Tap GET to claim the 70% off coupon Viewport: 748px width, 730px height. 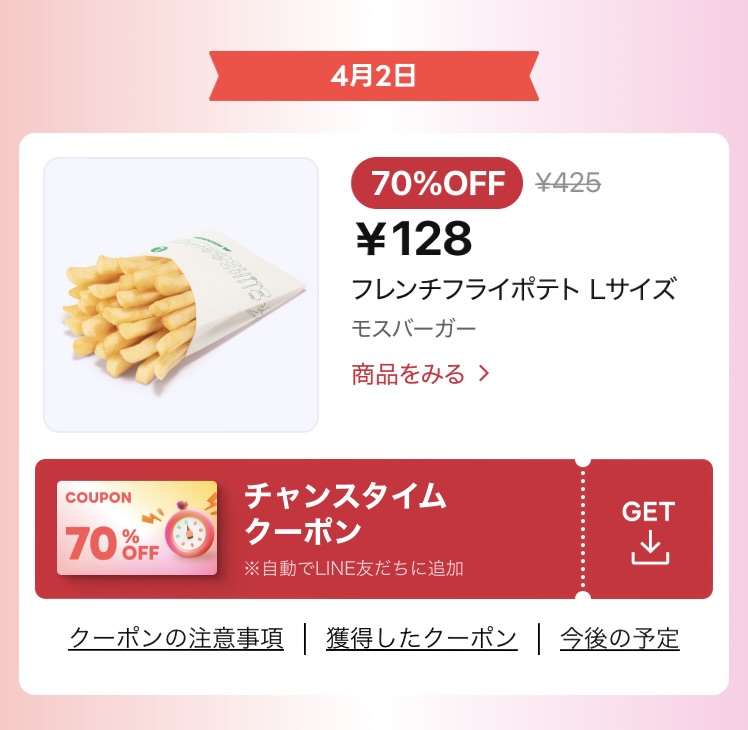(648, 530)
